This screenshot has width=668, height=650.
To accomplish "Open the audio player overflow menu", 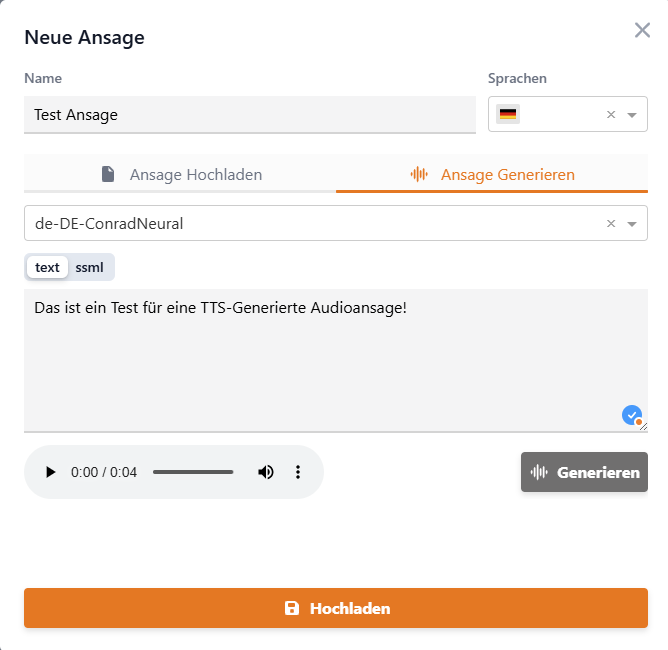I will pyautogui.click(x=298, y=472).
